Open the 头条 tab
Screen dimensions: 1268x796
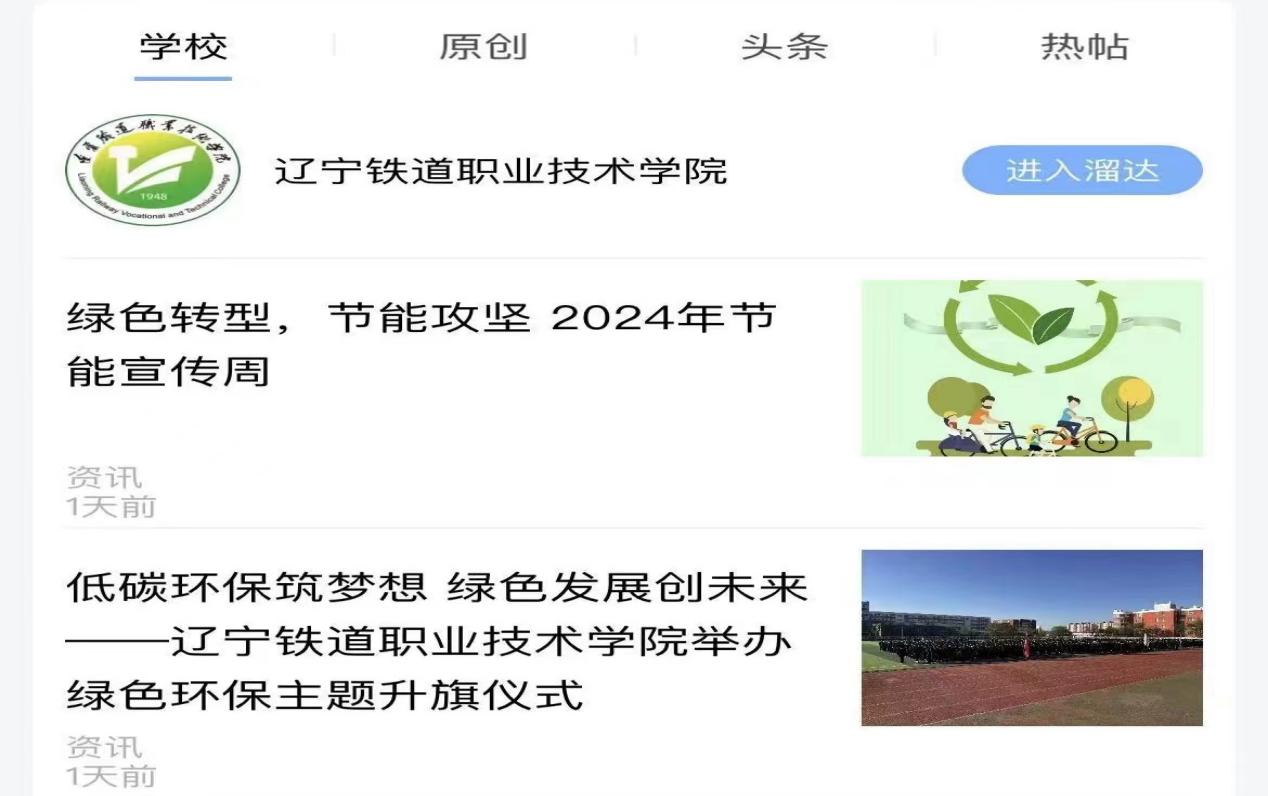784,47
